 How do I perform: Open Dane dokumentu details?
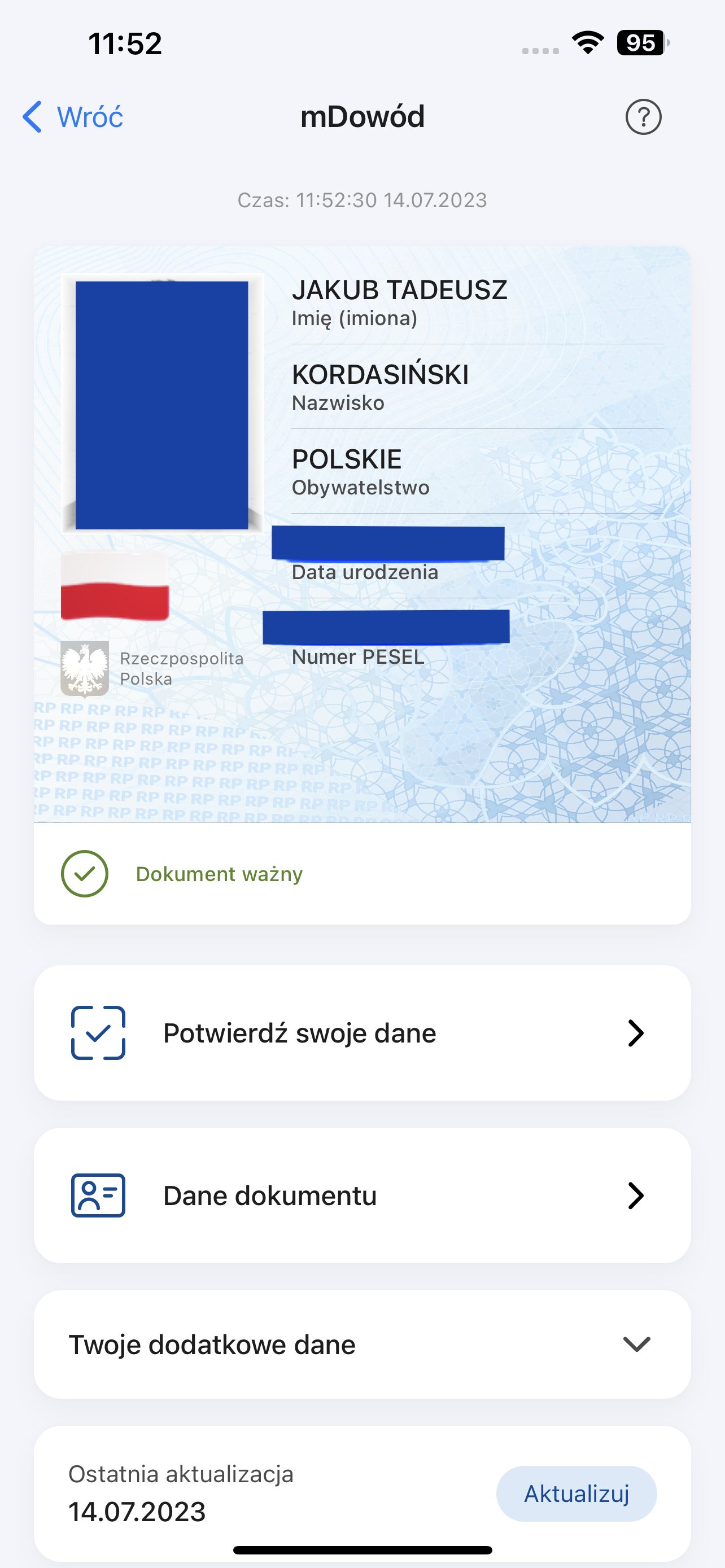click(362, 1195)
